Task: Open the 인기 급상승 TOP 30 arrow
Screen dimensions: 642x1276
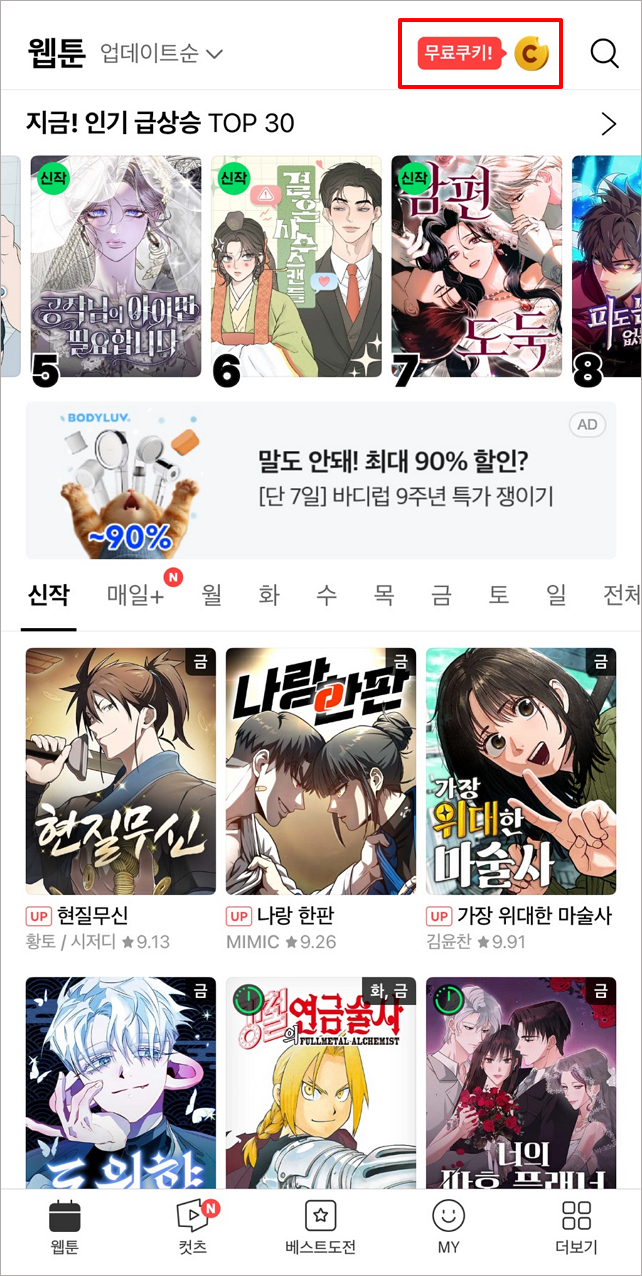Action: point(607,124)
